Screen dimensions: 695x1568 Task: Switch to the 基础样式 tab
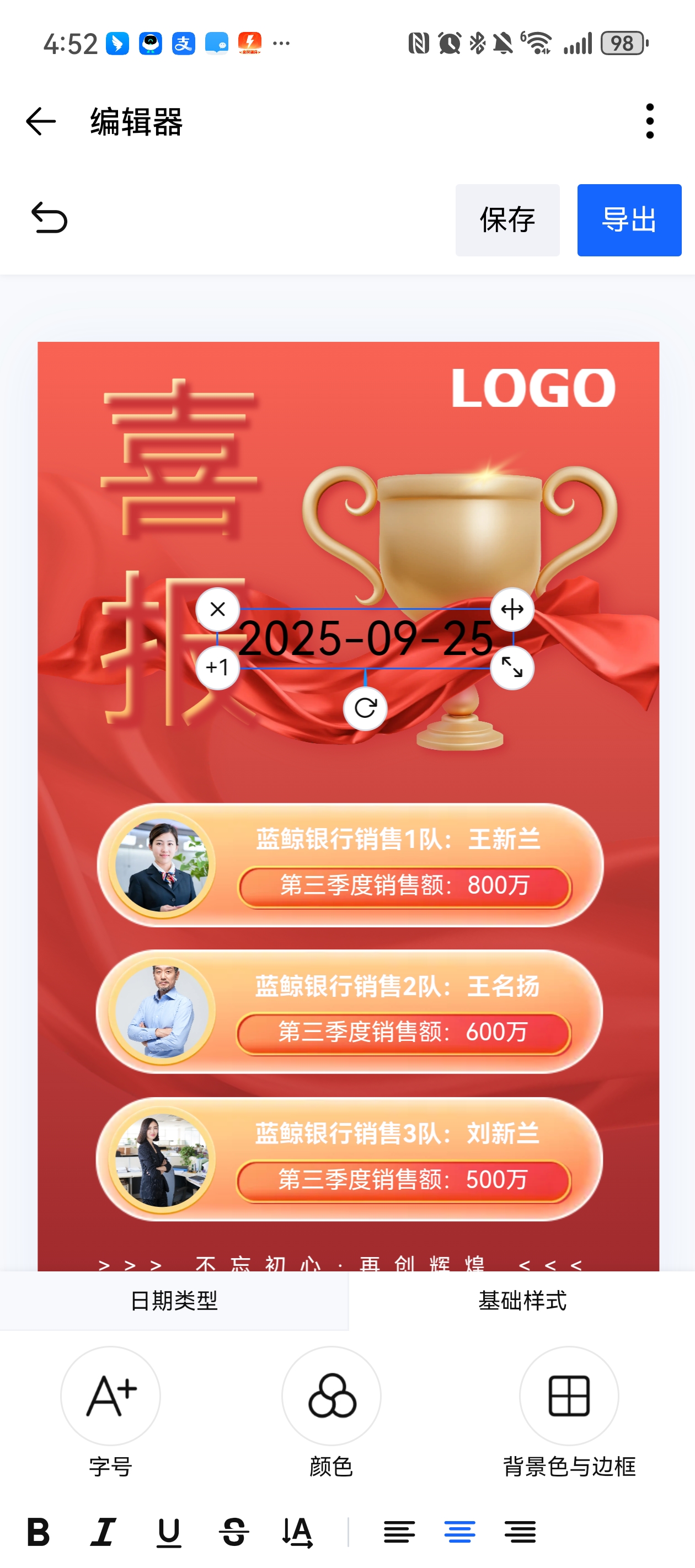522,1301
